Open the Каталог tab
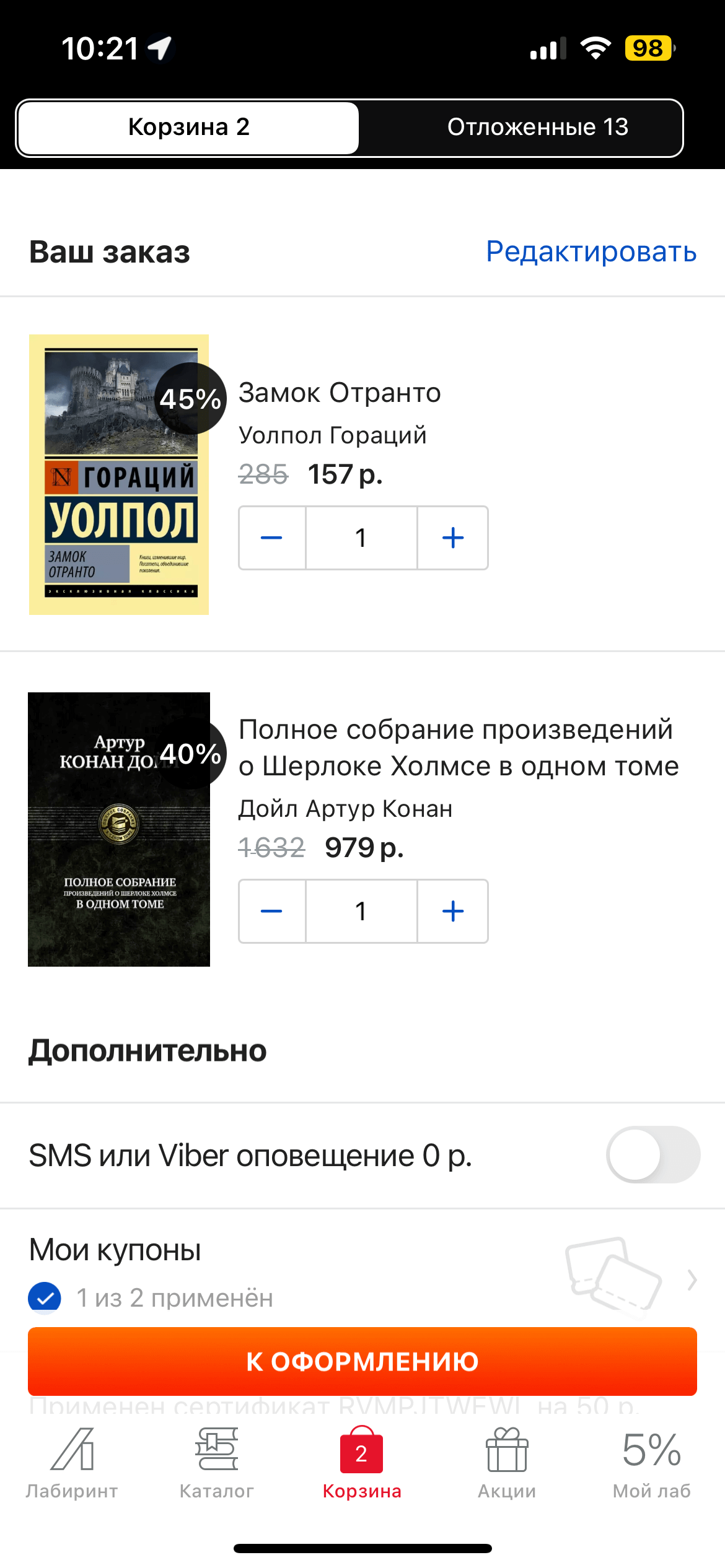 coord(217,1463)
